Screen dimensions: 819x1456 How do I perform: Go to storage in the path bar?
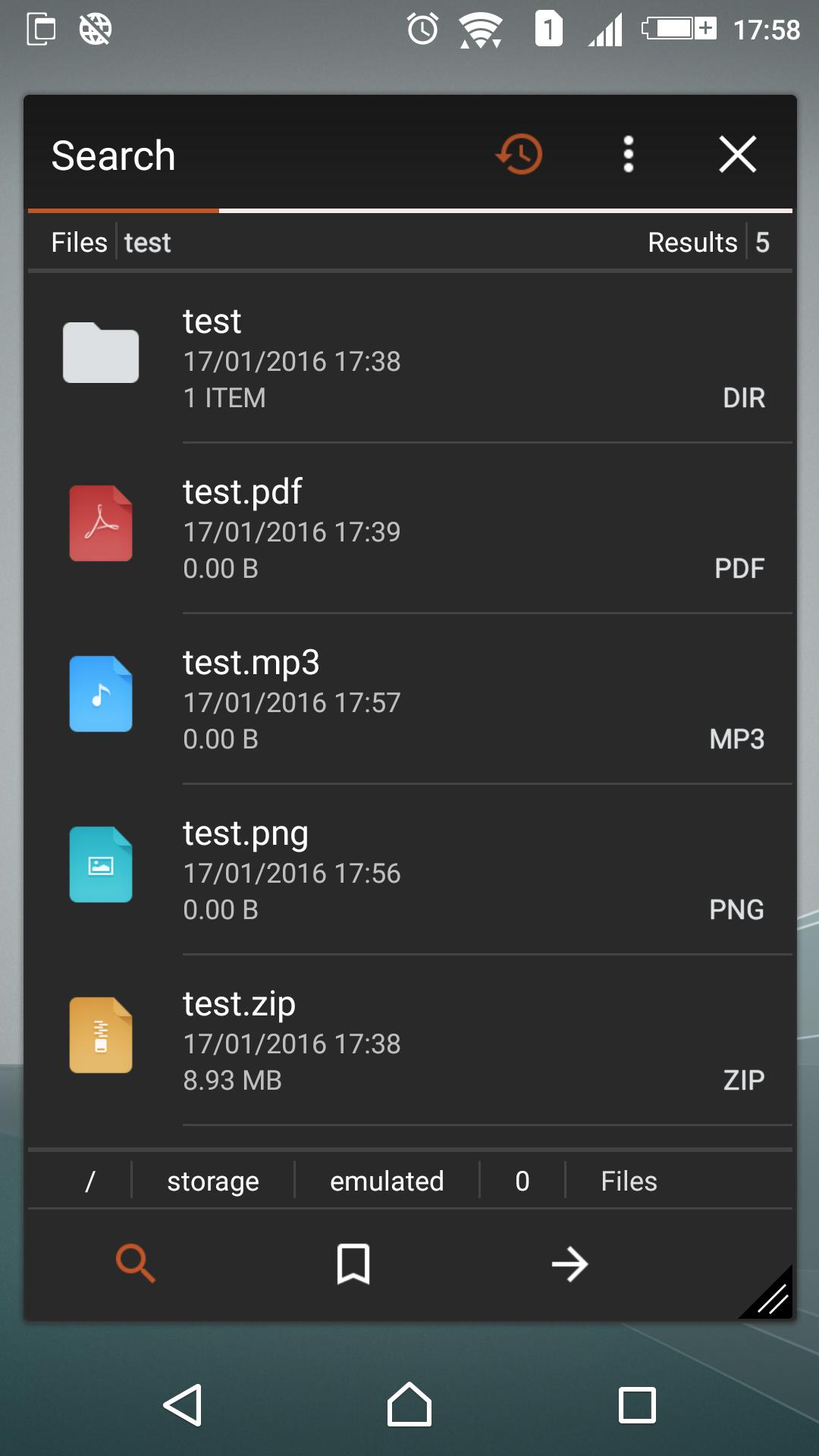213,1181
